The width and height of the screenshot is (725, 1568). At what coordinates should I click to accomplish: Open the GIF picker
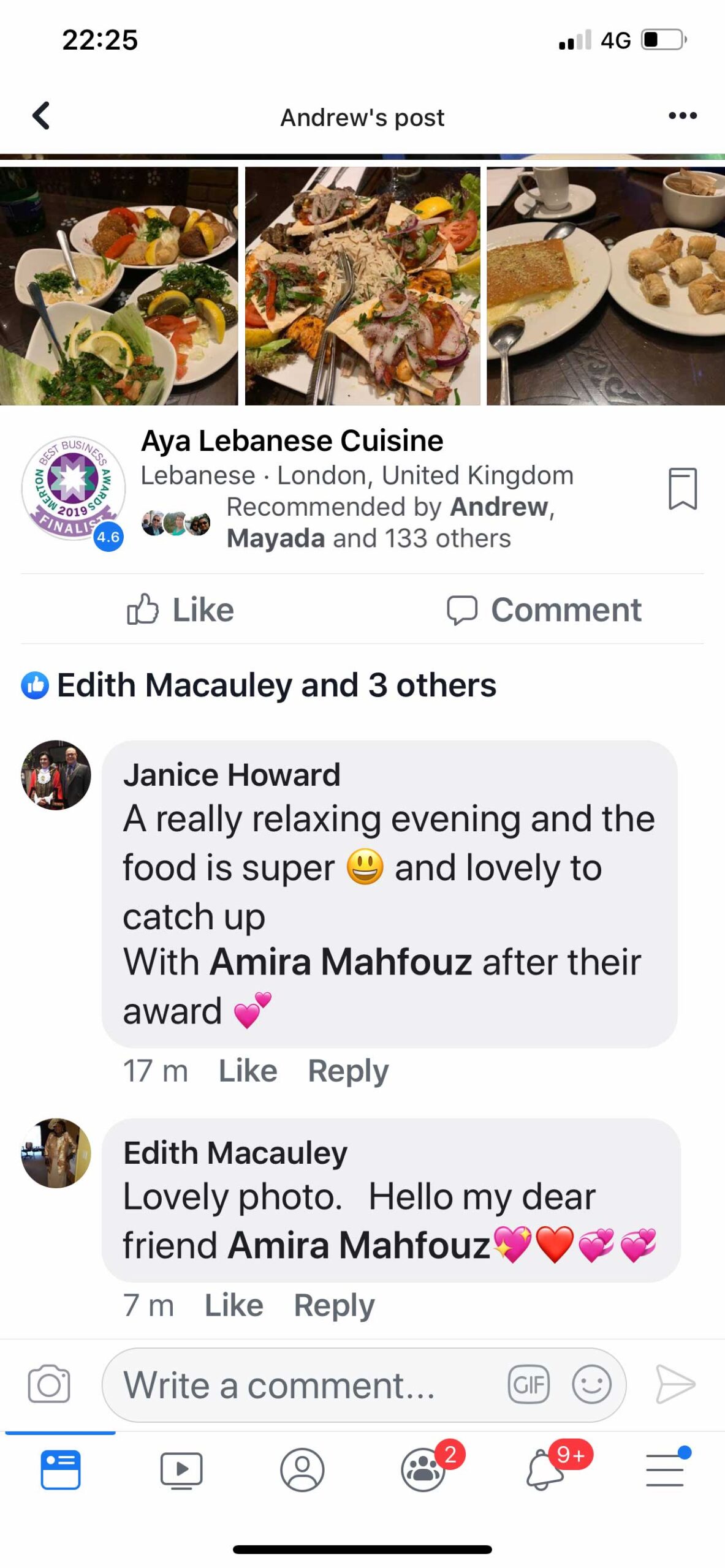coord(528,1384)
